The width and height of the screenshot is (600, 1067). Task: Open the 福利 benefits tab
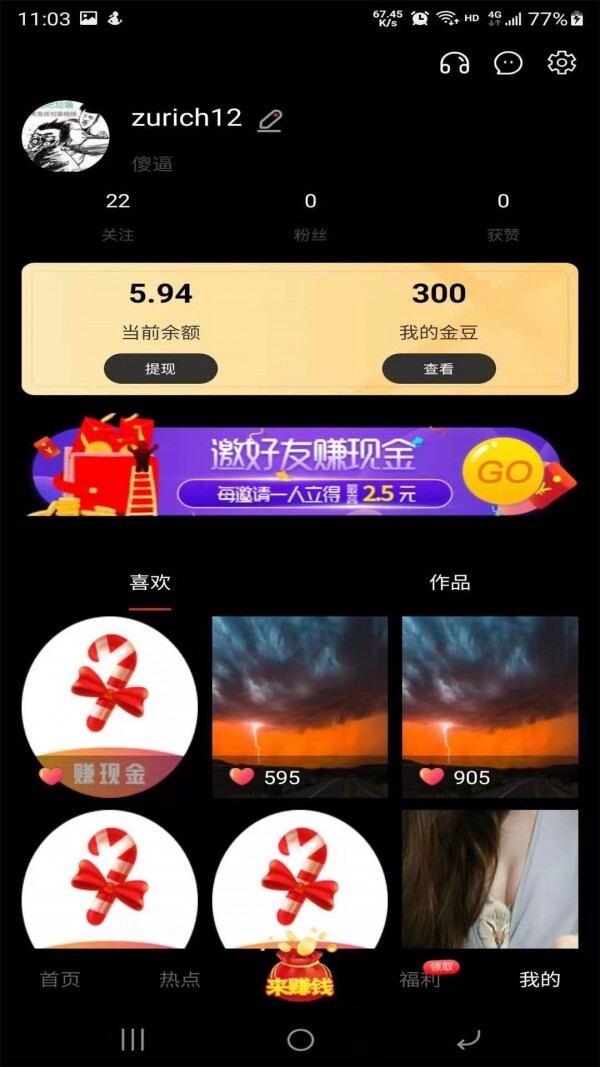(x=420, y=979)
